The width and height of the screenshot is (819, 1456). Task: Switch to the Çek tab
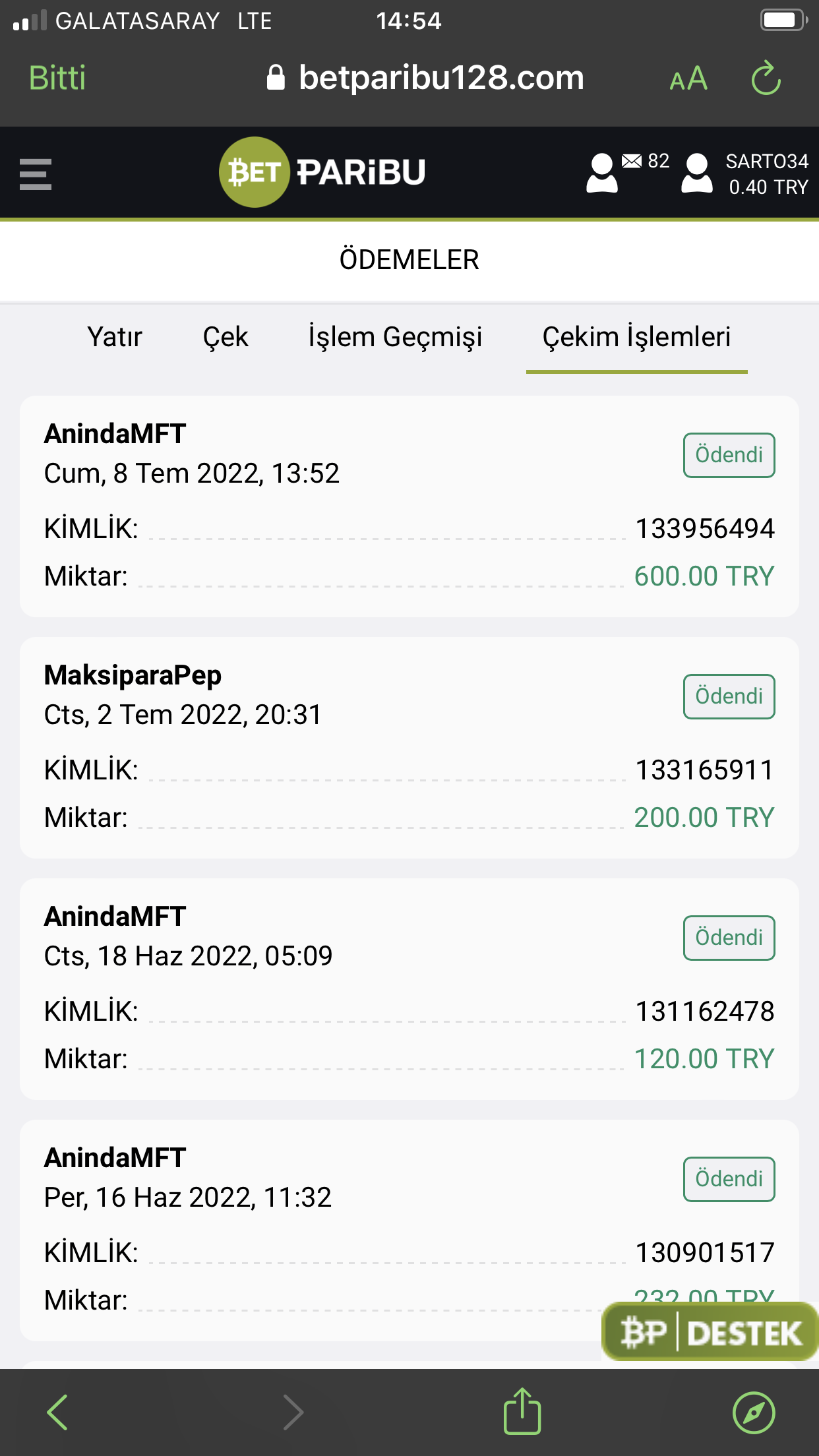coord(226,337)
